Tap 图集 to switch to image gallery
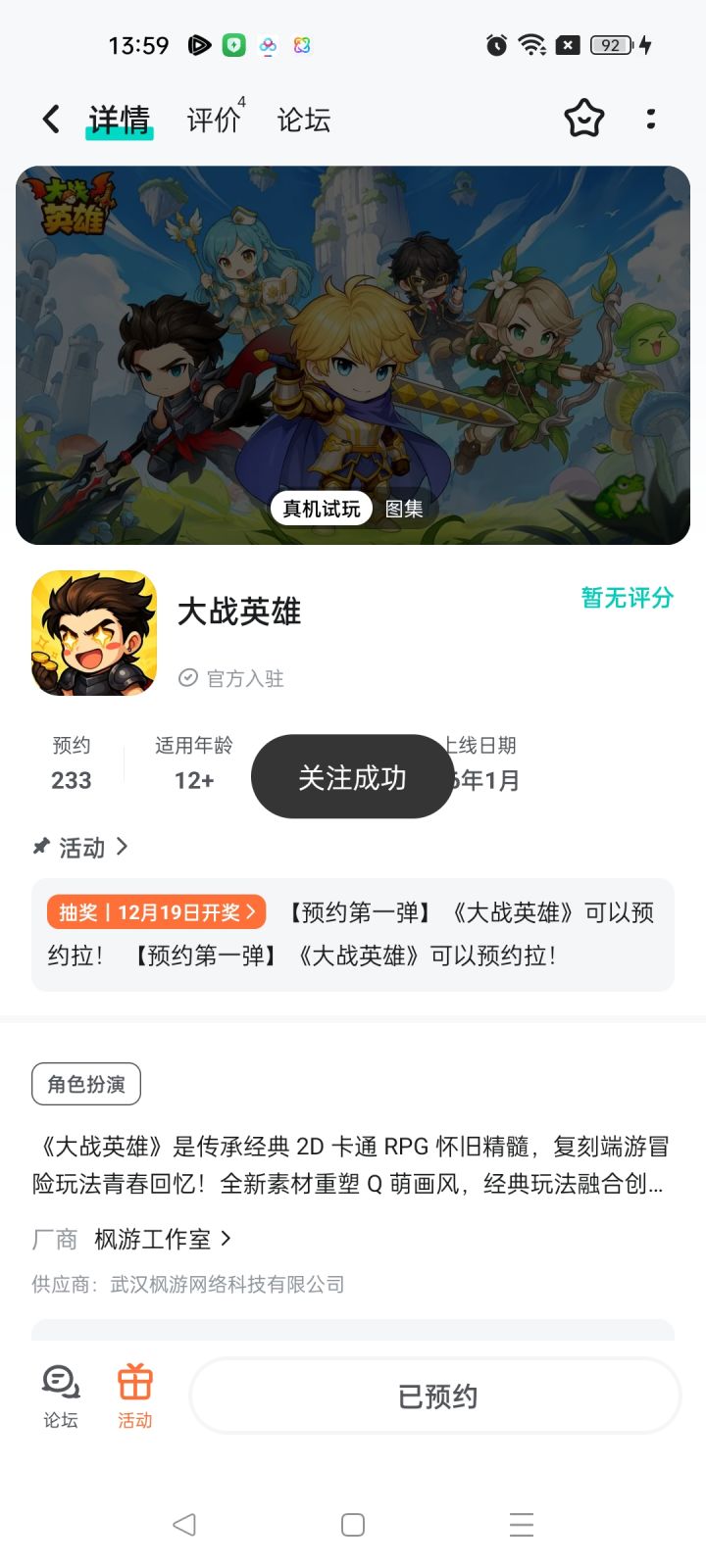This screenshot has height=1568, width=706. click(x=404, y=509)
